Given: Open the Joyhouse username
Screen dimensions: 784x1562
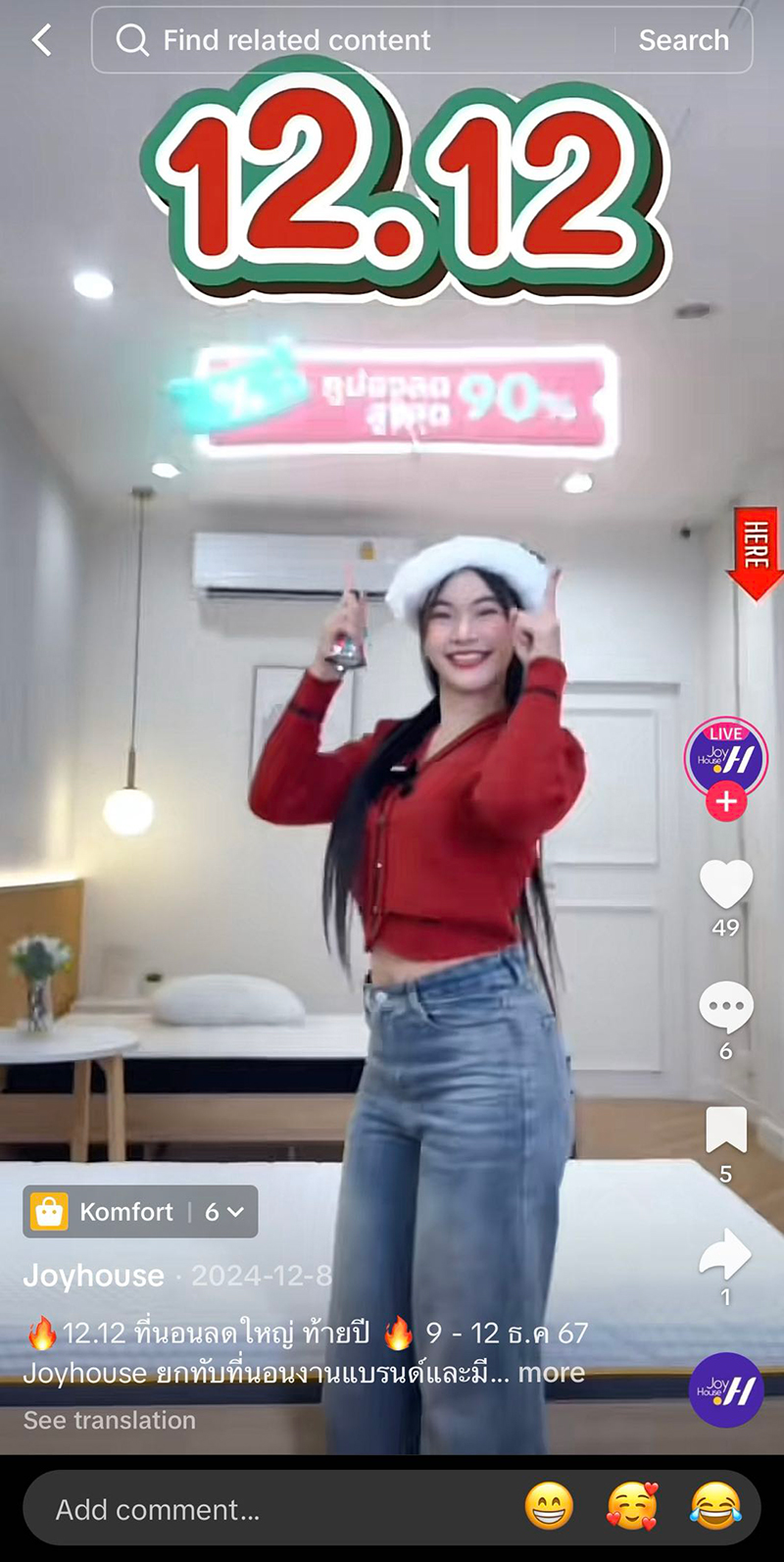Looking at the screenshot, I should click(94, 1276).
